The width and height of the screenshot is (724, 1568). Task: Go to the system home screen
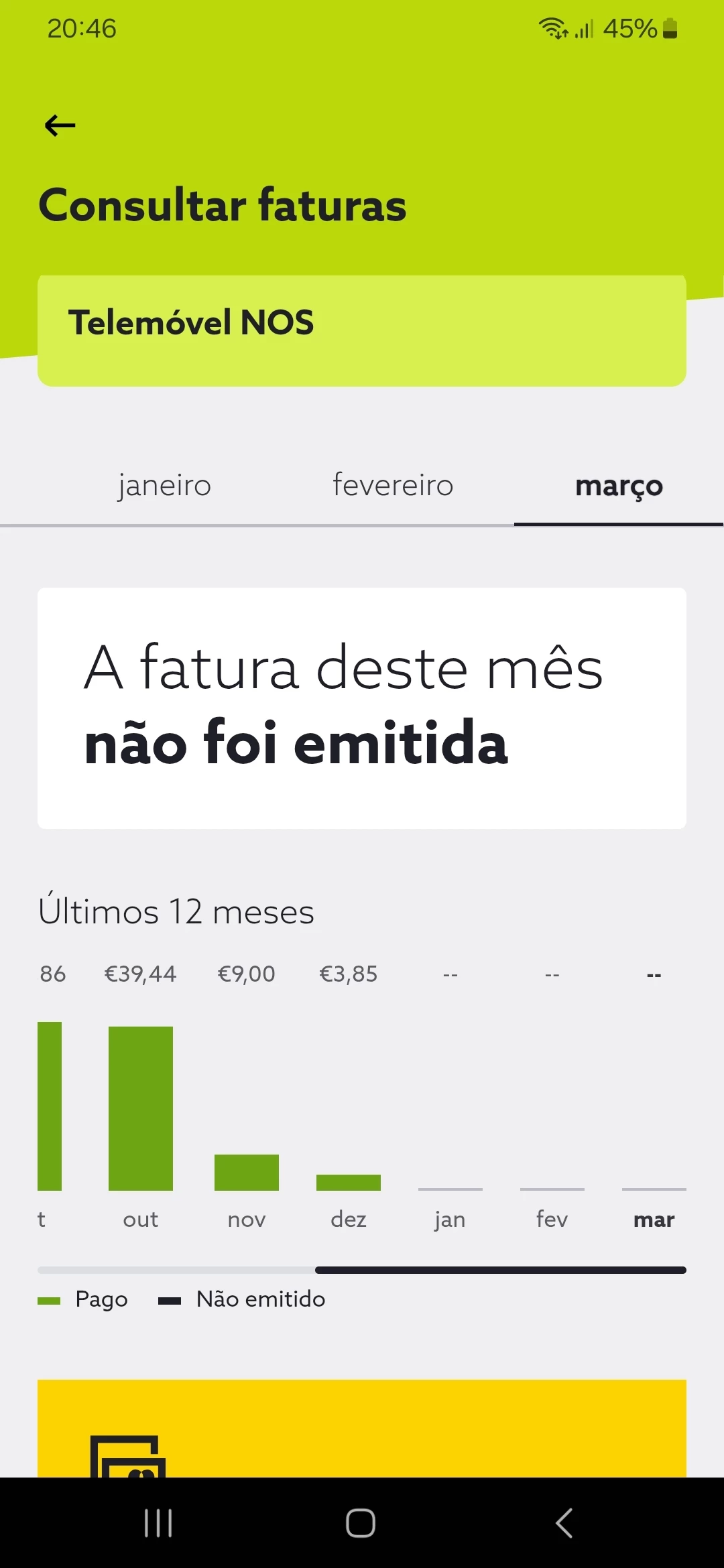click(x=361, y=1523)
